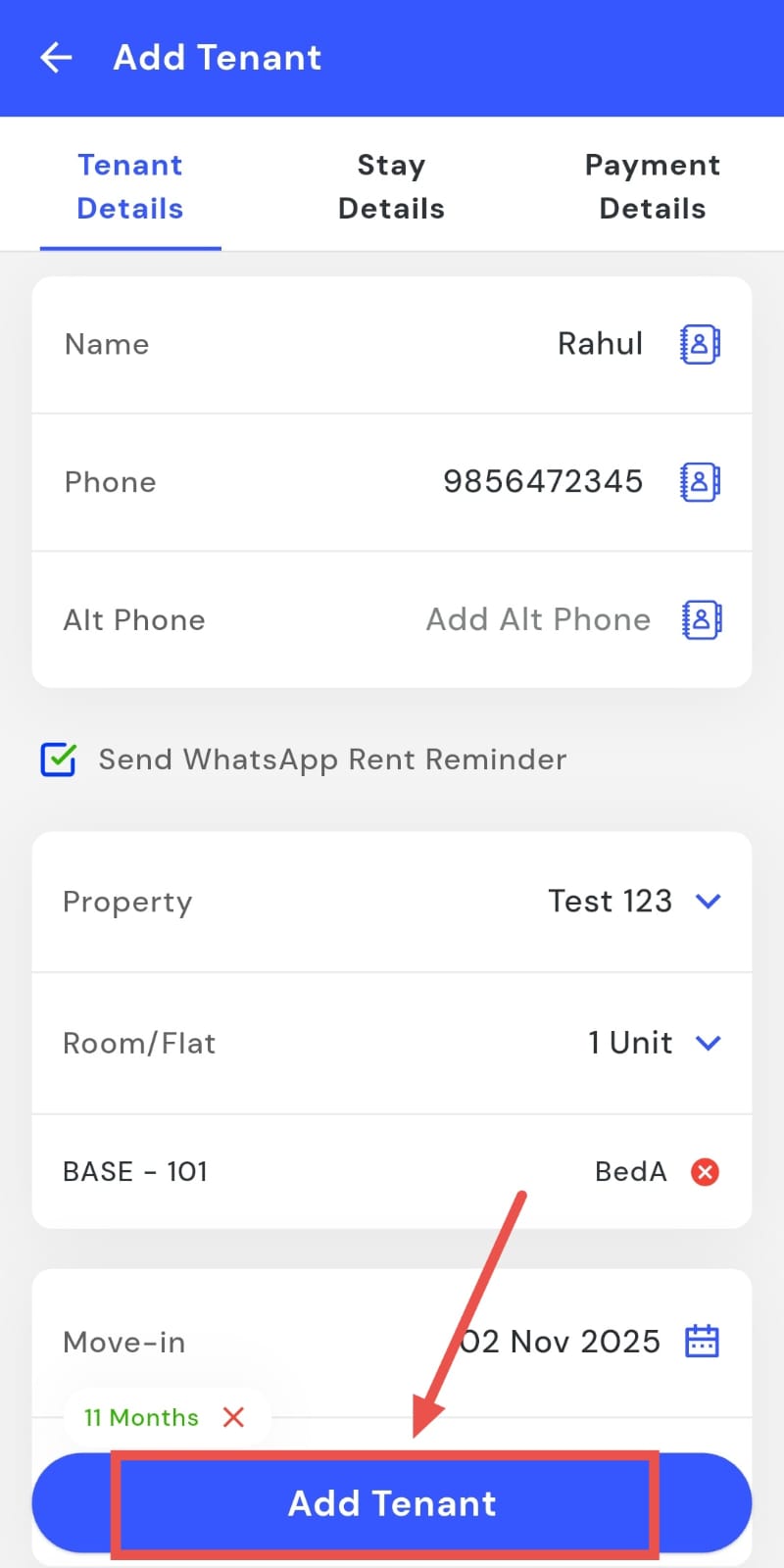Remove the 11 Months chip

tap(233, 1417)
